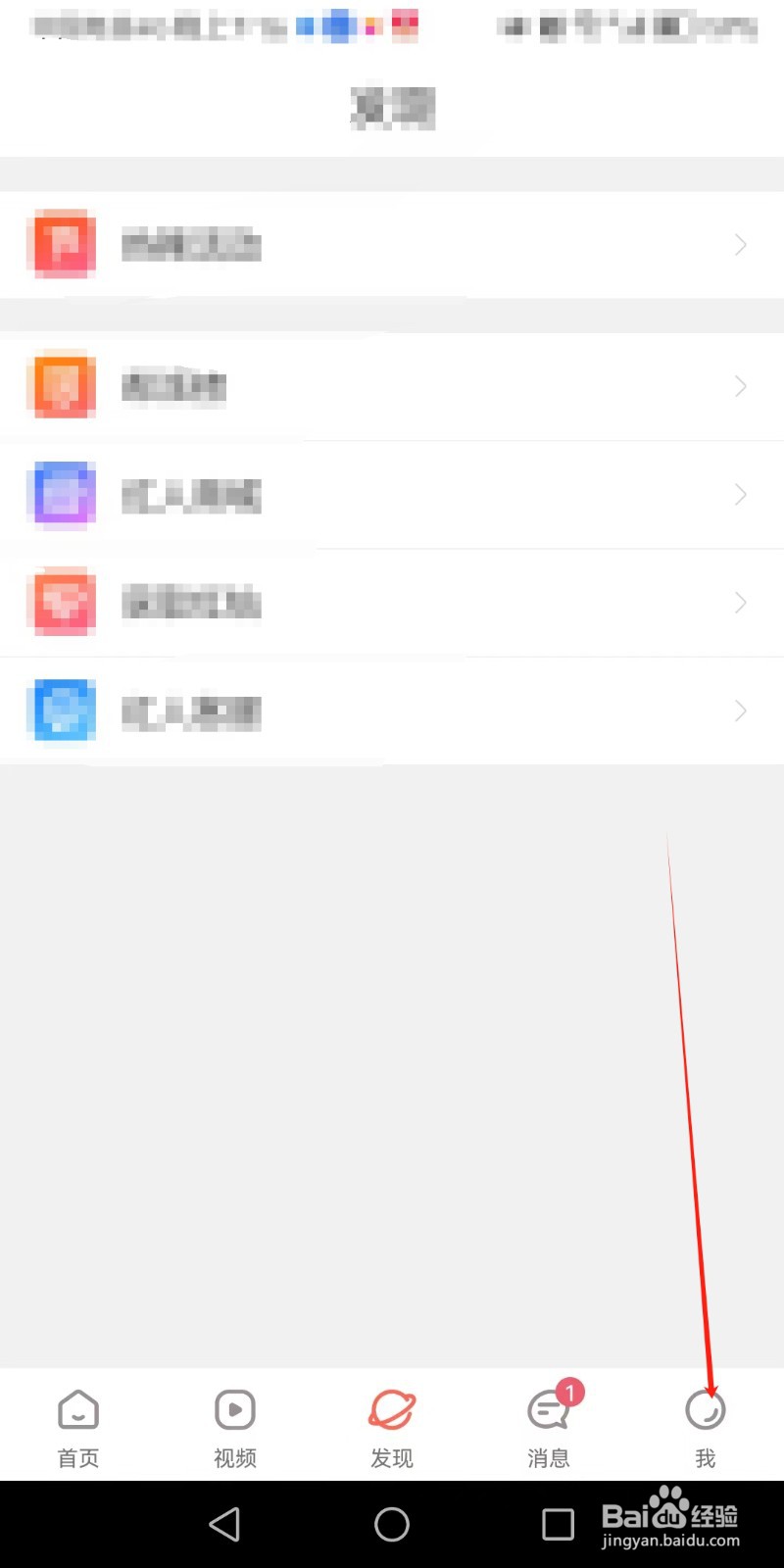Open the first red app icon in list
The width and height of the screenshot is (784, 1568).
click(62, 245)
